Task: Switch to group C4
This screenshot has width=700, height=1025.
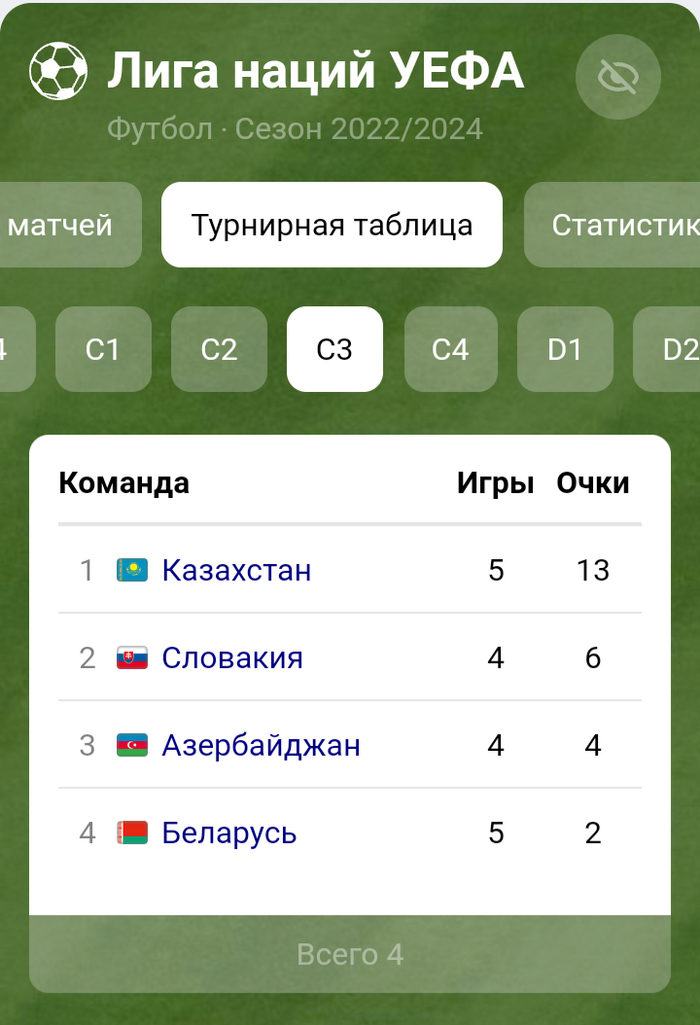Action: (x=450, y=349)
